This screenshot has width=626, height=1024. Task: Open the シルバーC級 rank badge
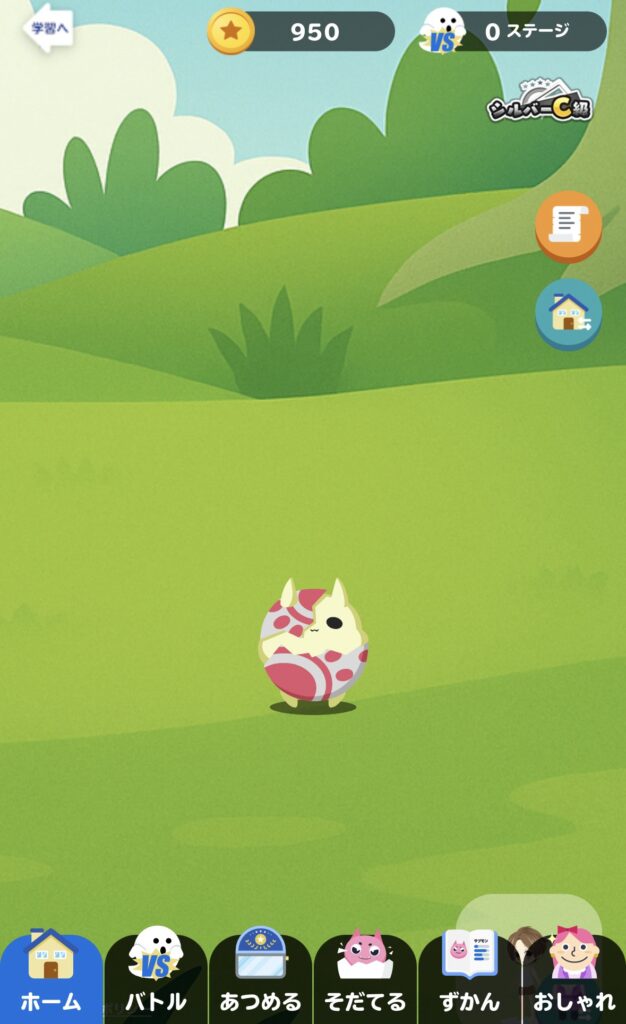click(x=540, y=107)
